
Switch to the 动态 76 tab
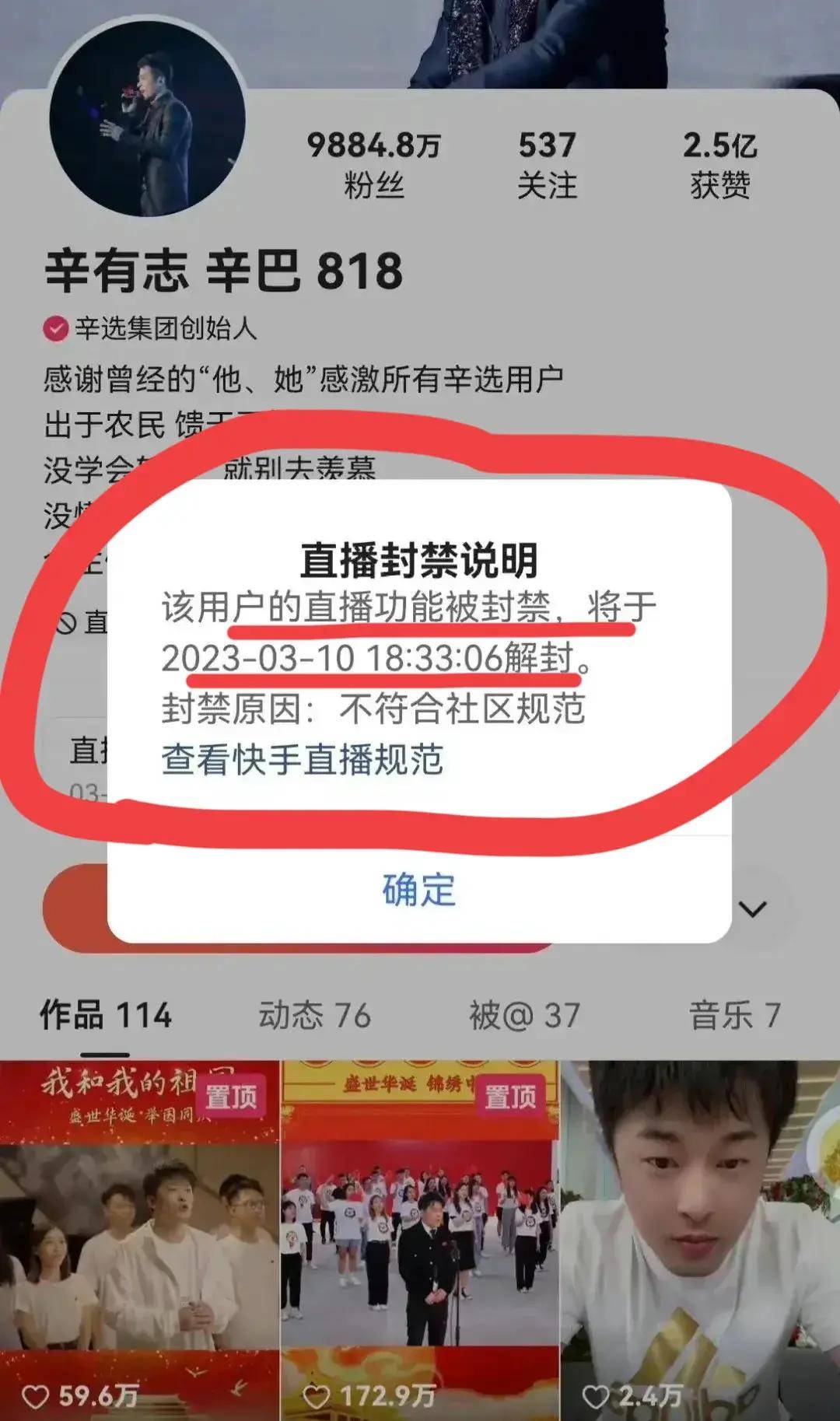tap(314, 1015)
